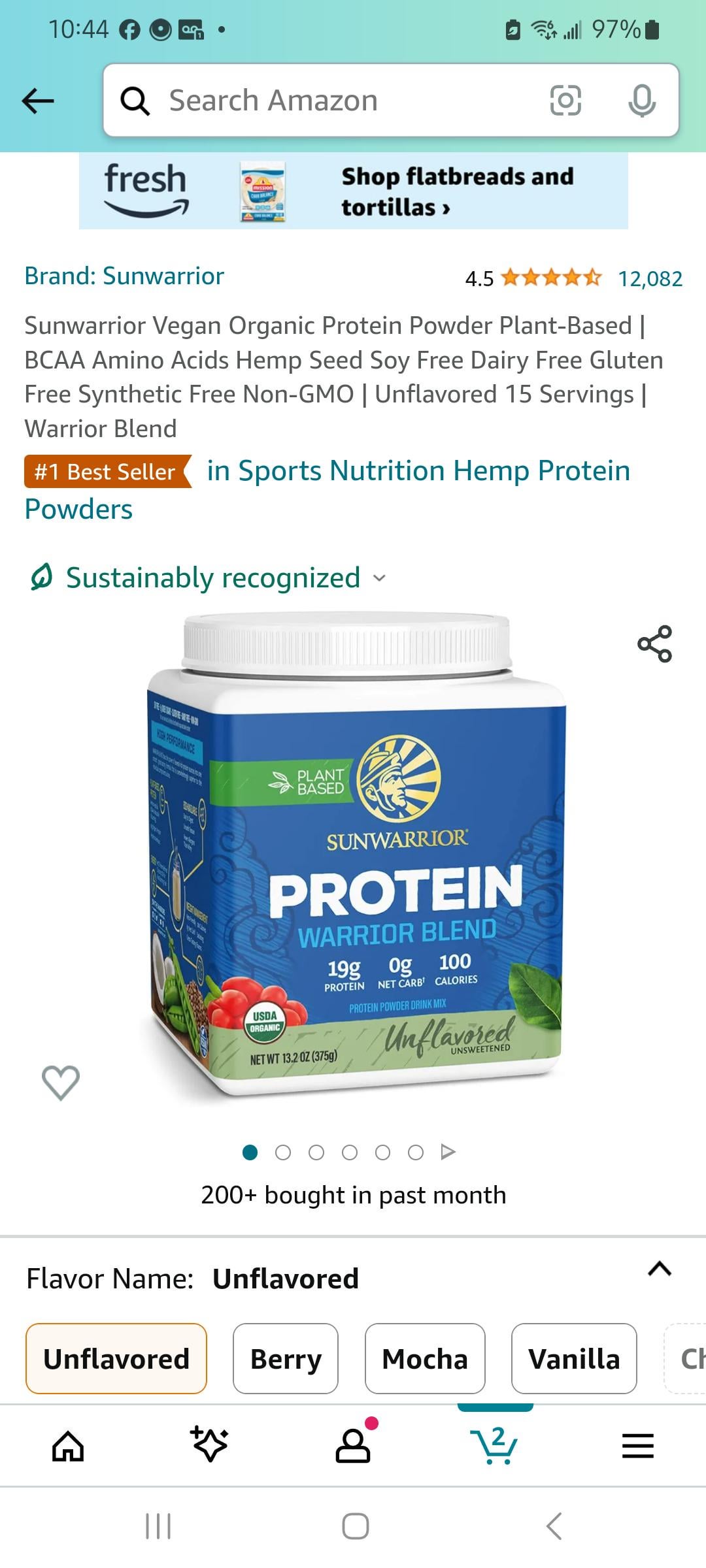Viewport: 706px width, 1568px height.
Task: Expand the Sustainably recognized details
Action: 212,578
